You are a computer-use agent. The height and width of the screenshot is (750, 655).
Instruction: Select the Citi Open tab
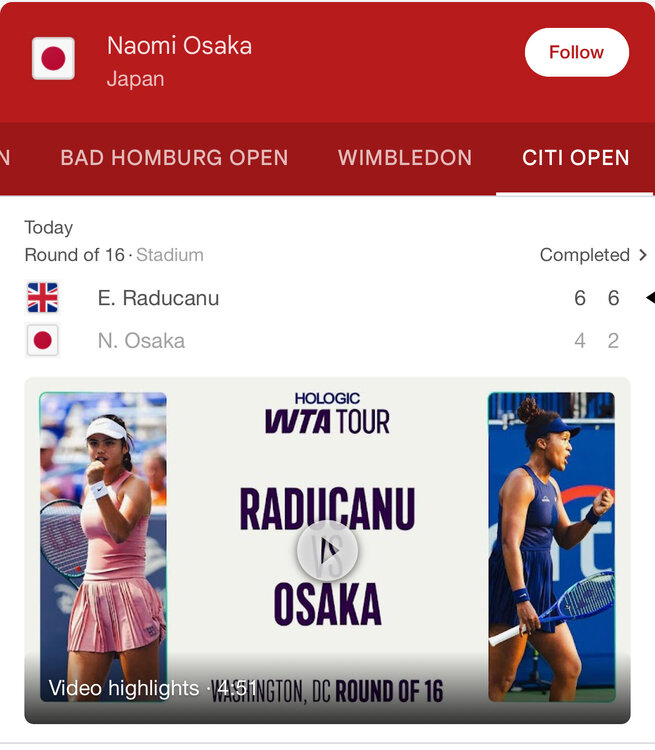(575, 158)
